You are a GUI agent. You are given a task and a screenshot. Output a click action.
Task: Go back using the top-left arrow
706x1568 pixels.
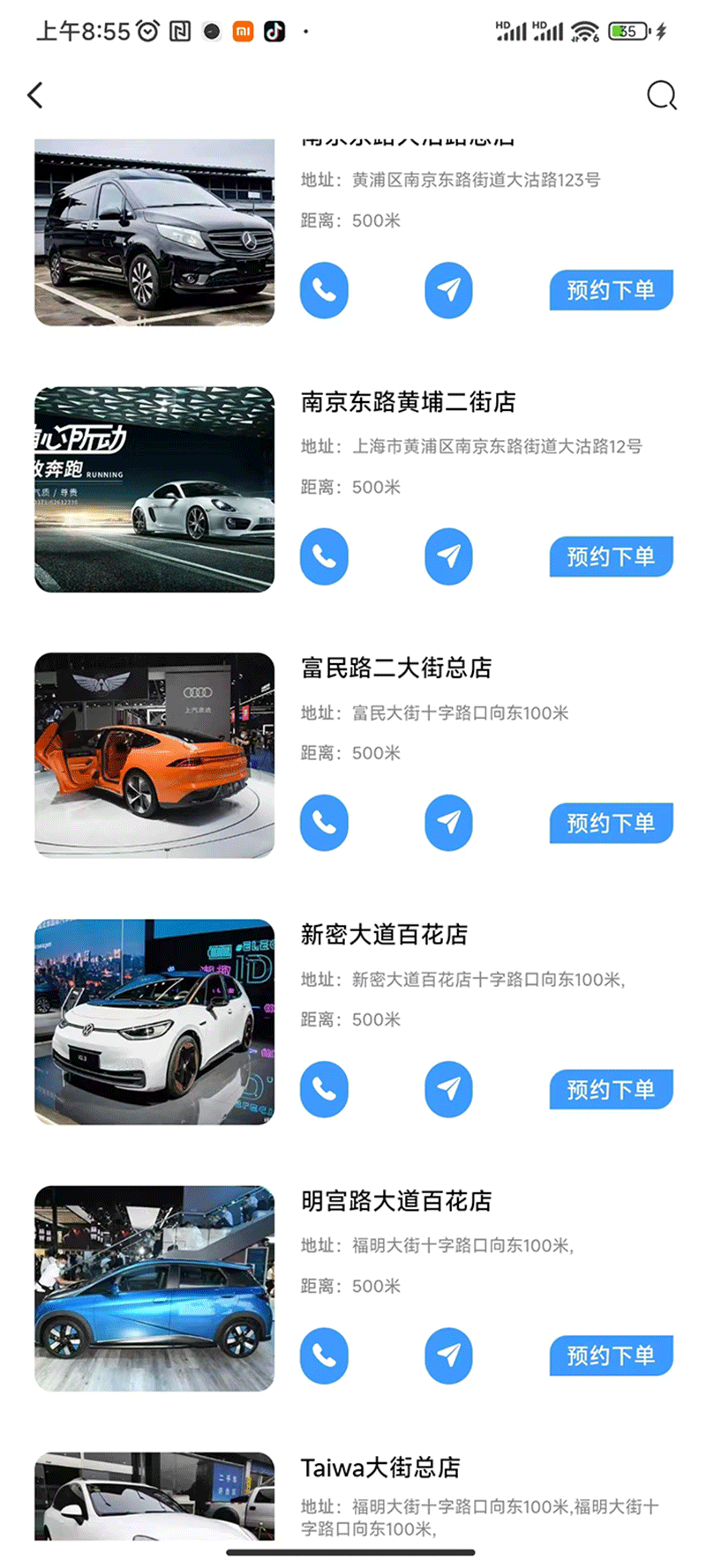(x=35, y=95)
